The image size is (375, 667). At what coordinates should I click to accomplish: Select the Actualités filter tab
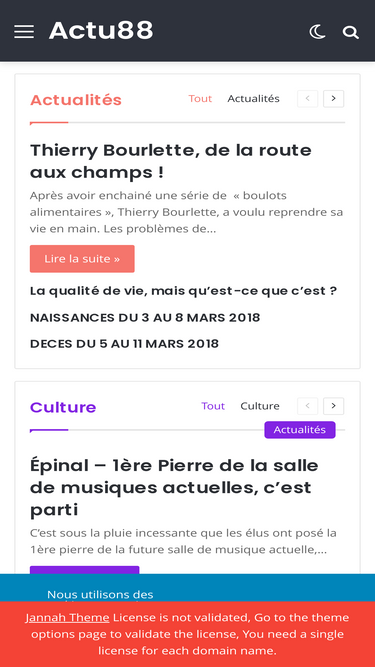pos(253,99)
